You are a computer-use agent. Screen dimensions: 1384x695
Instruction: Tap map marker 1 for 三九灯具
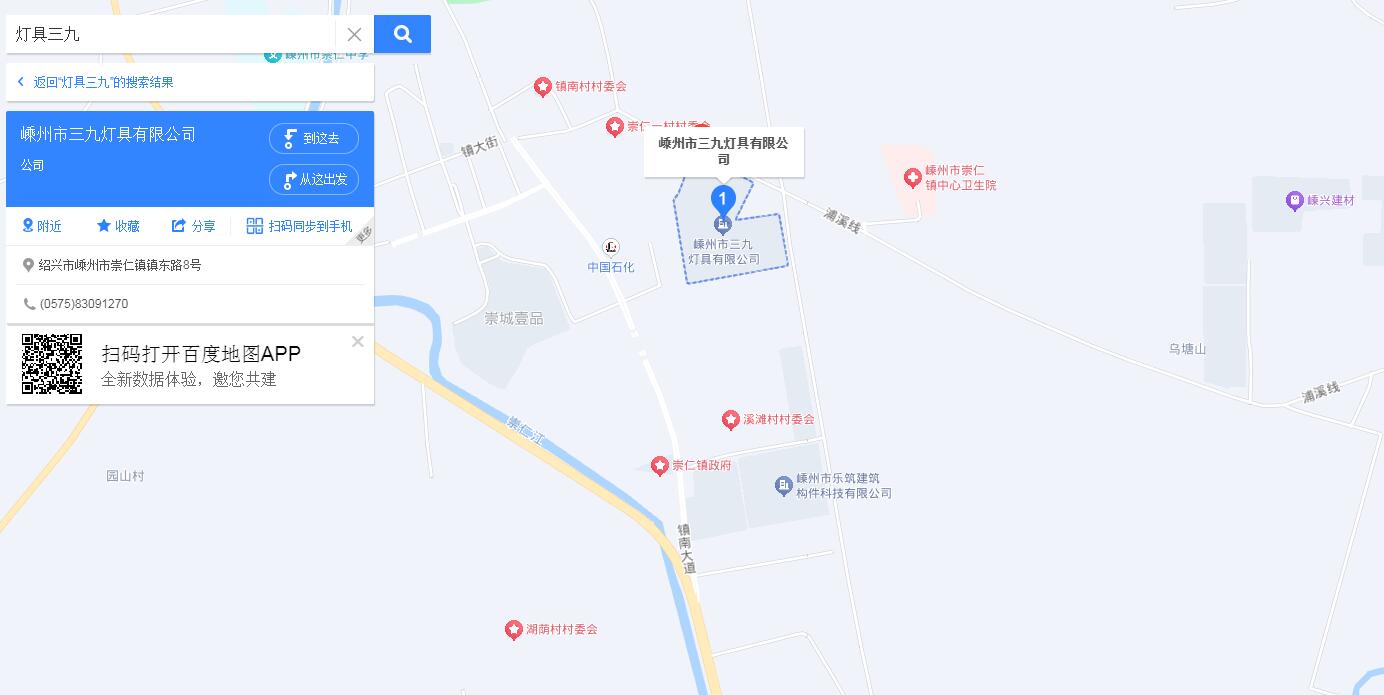click(723, 199)
